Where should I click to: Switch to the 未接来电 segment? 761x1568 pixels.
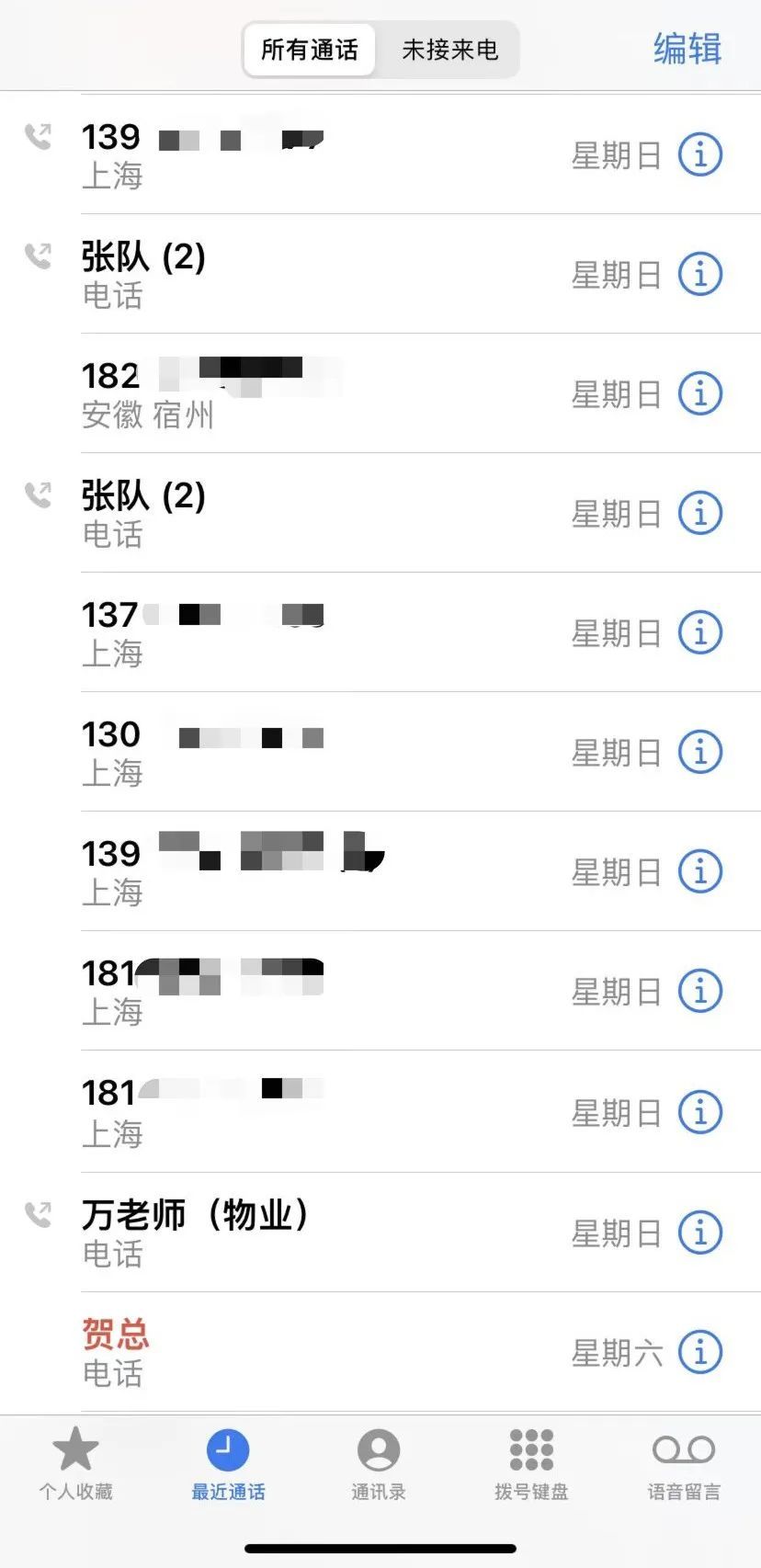(x=449, y=50)
